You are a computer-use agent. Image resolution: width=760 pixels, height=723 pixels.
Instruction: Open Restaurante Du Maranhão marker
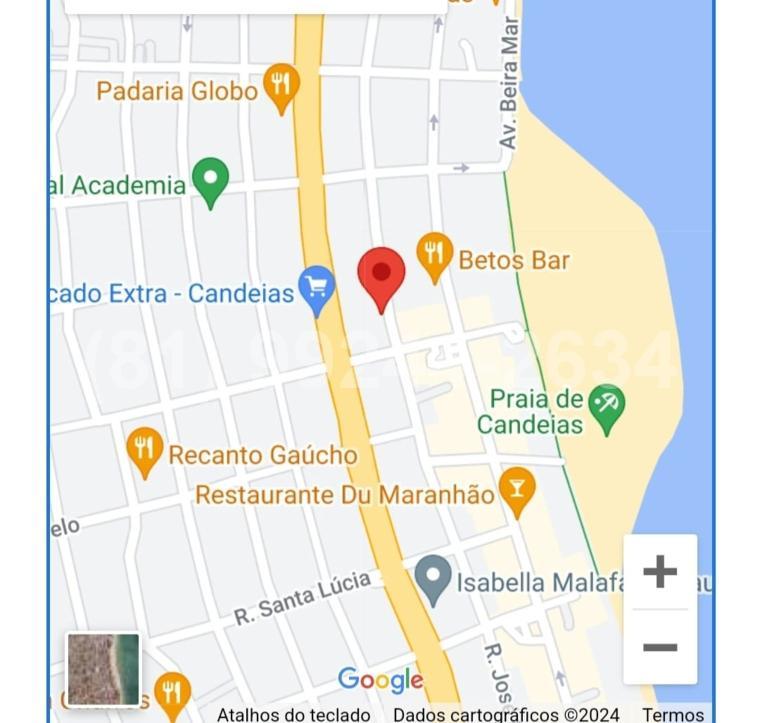click(517, 489)
